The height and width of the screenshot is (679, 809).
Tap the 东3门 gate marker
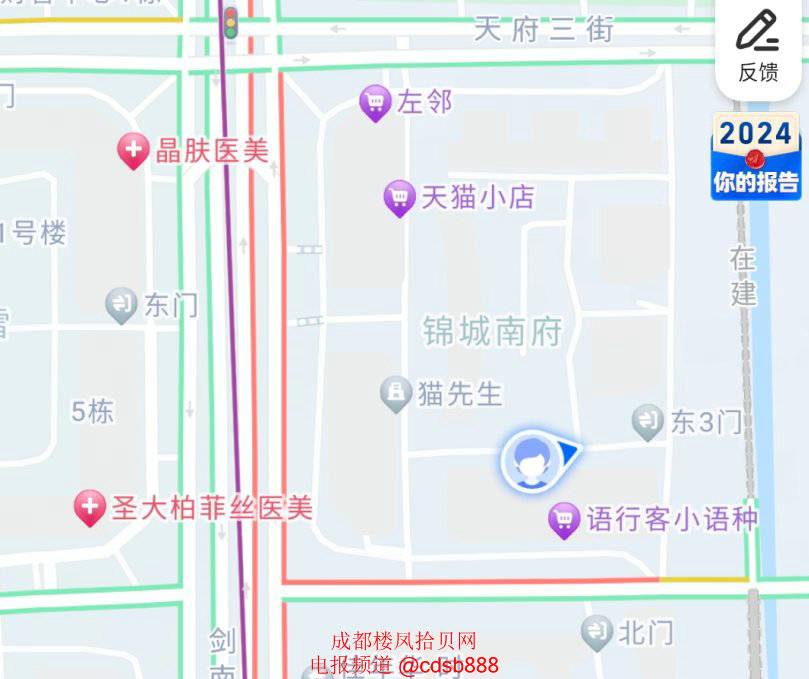648,421
